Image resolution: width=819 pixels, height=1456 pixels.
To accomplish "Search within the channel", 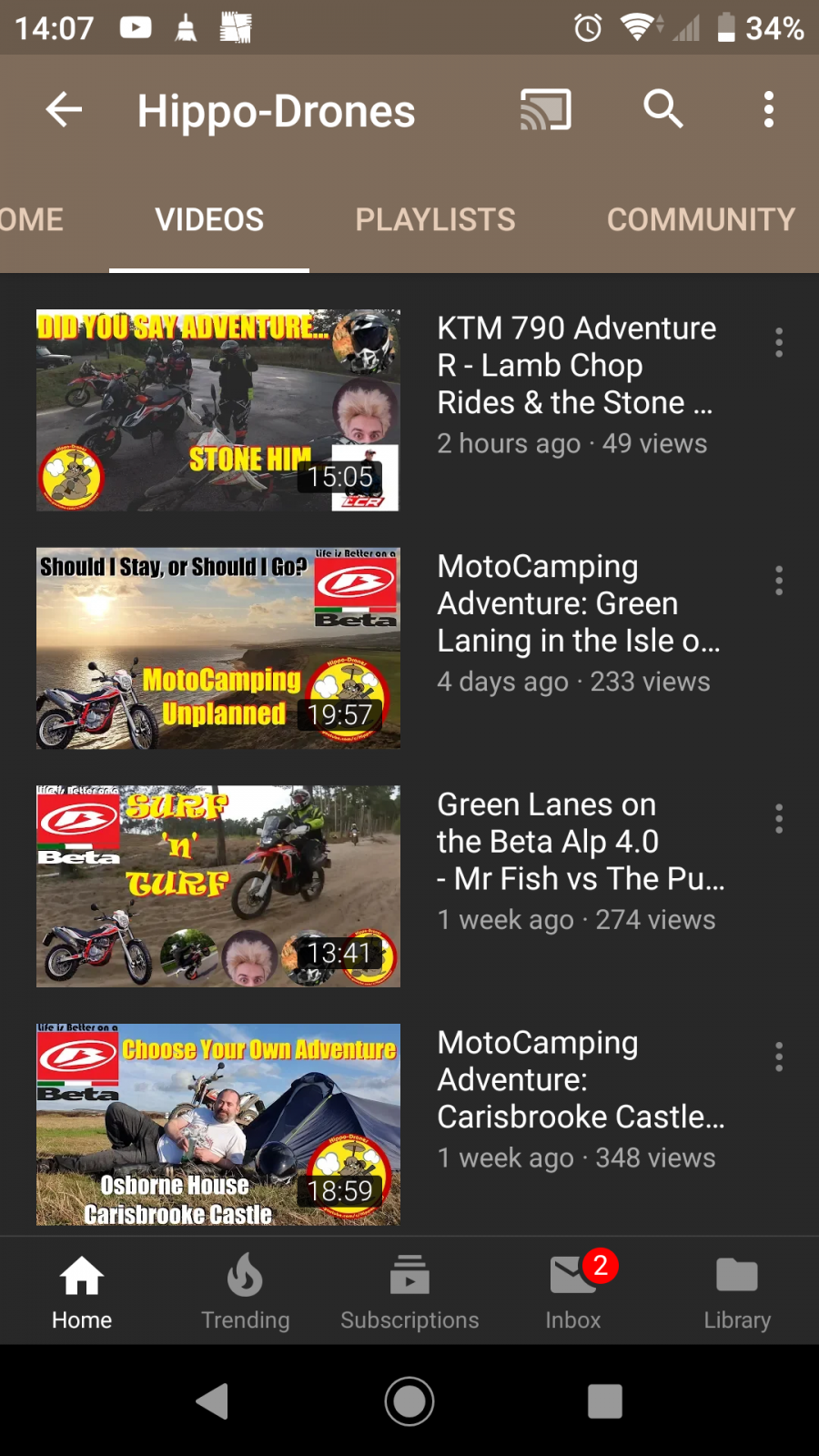I will click(663, 110).
